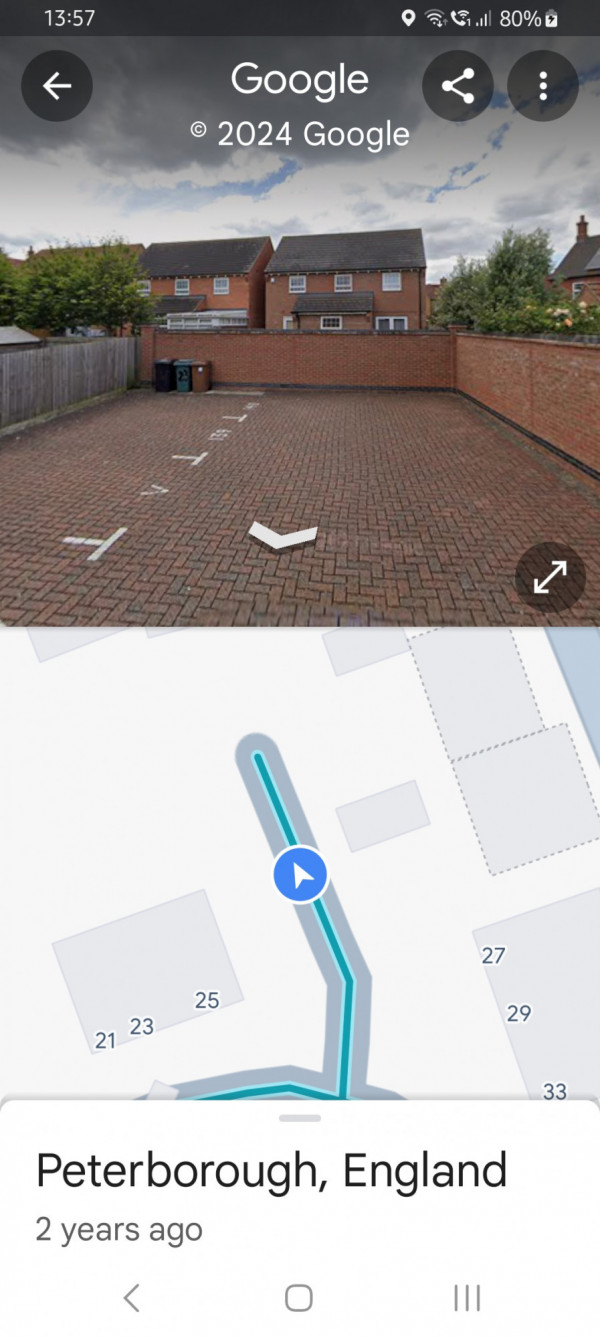Image resolution: width=600 pixels, height=1338 pixels.
Task: Expand Street View to full screen
Action: click(x=550, y=576)
